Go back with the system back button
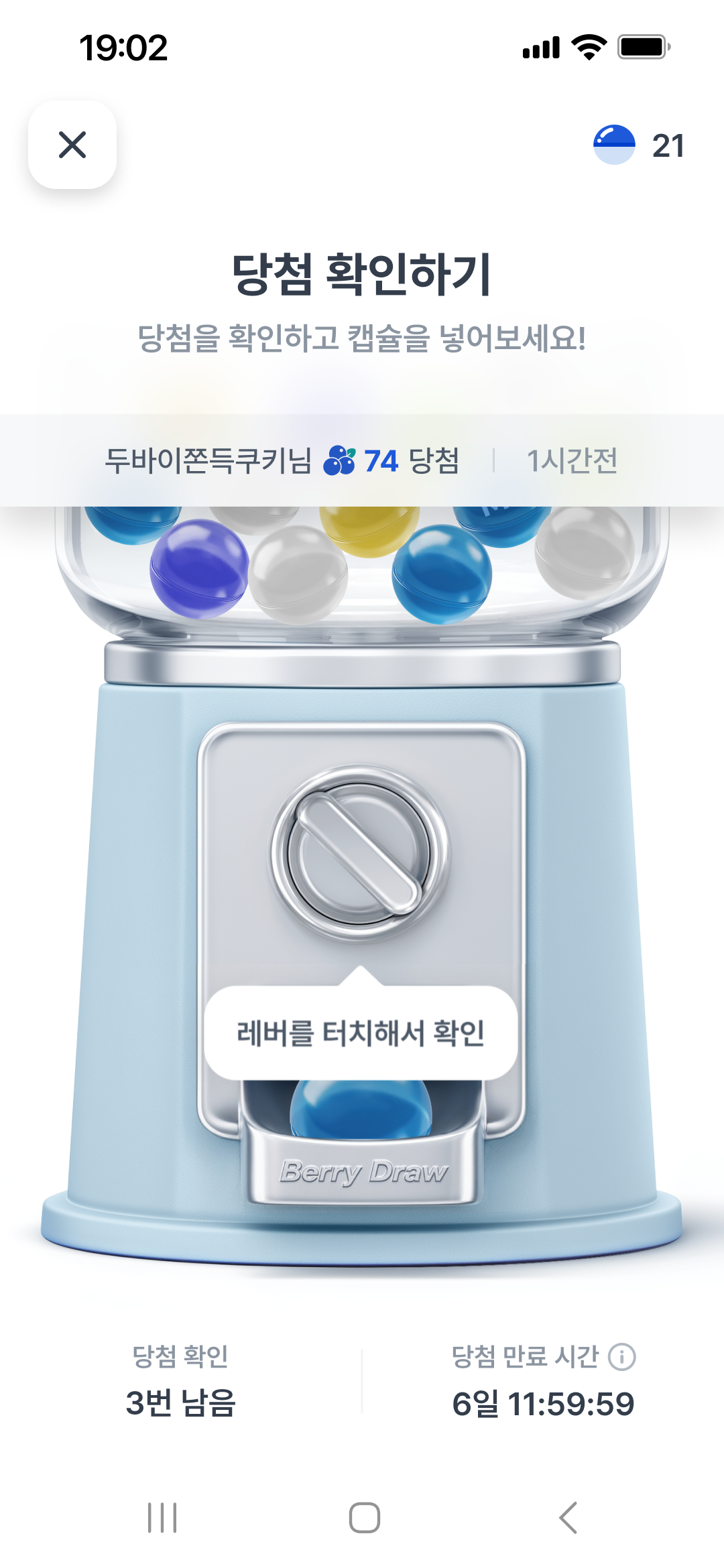The height and width of the screenshot is (1568, 724). [568, 1518]
